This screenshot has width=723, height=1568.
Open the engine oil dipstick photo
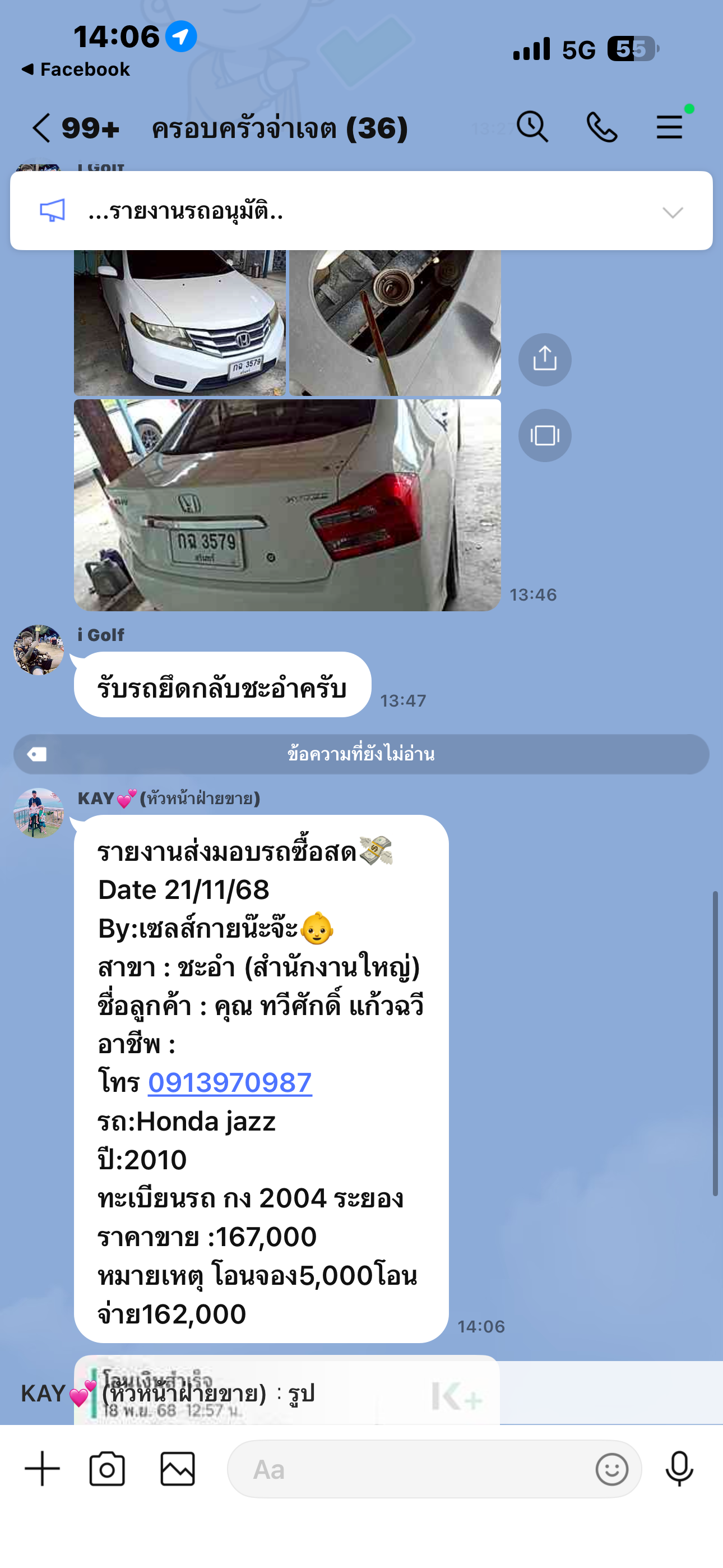(x=395, y=322)
